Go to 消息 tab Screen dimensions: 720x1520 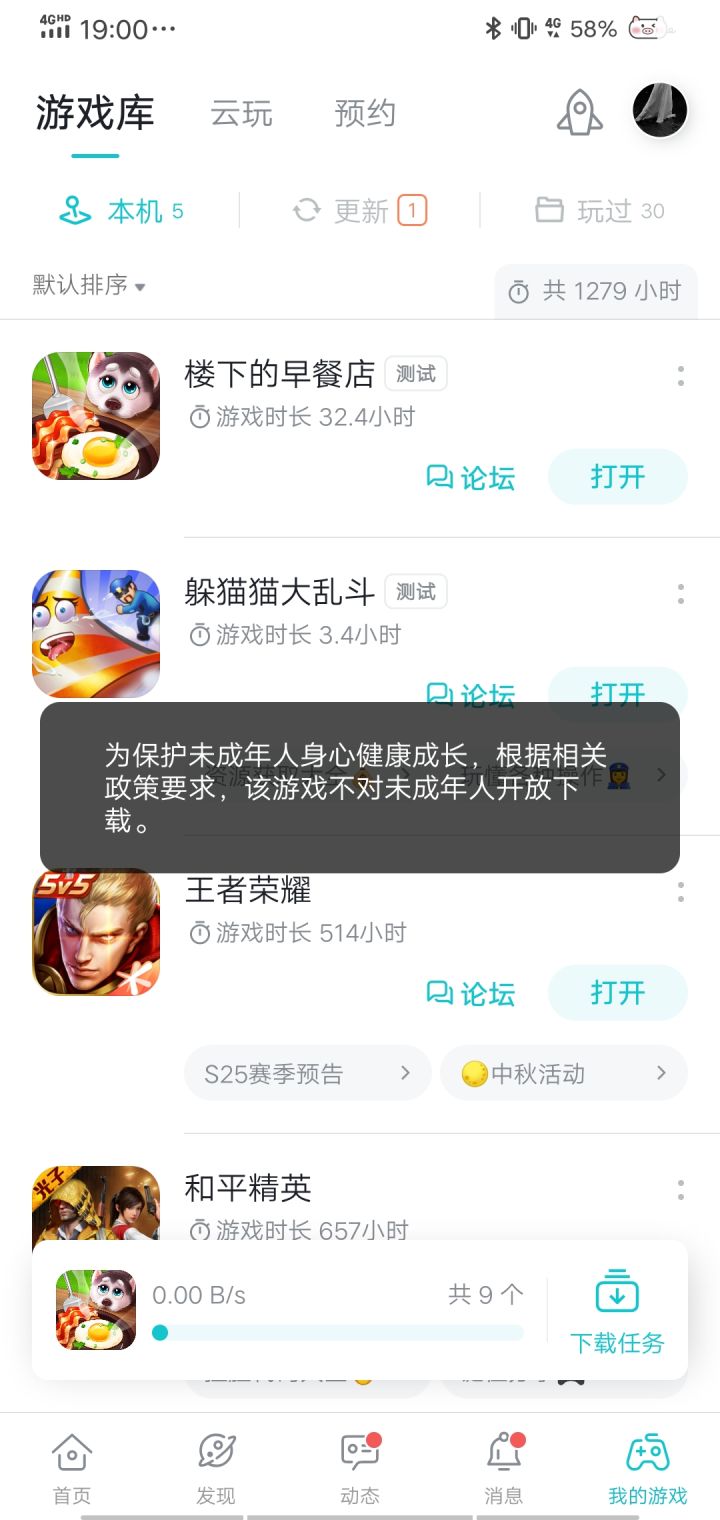[504, 1468]
